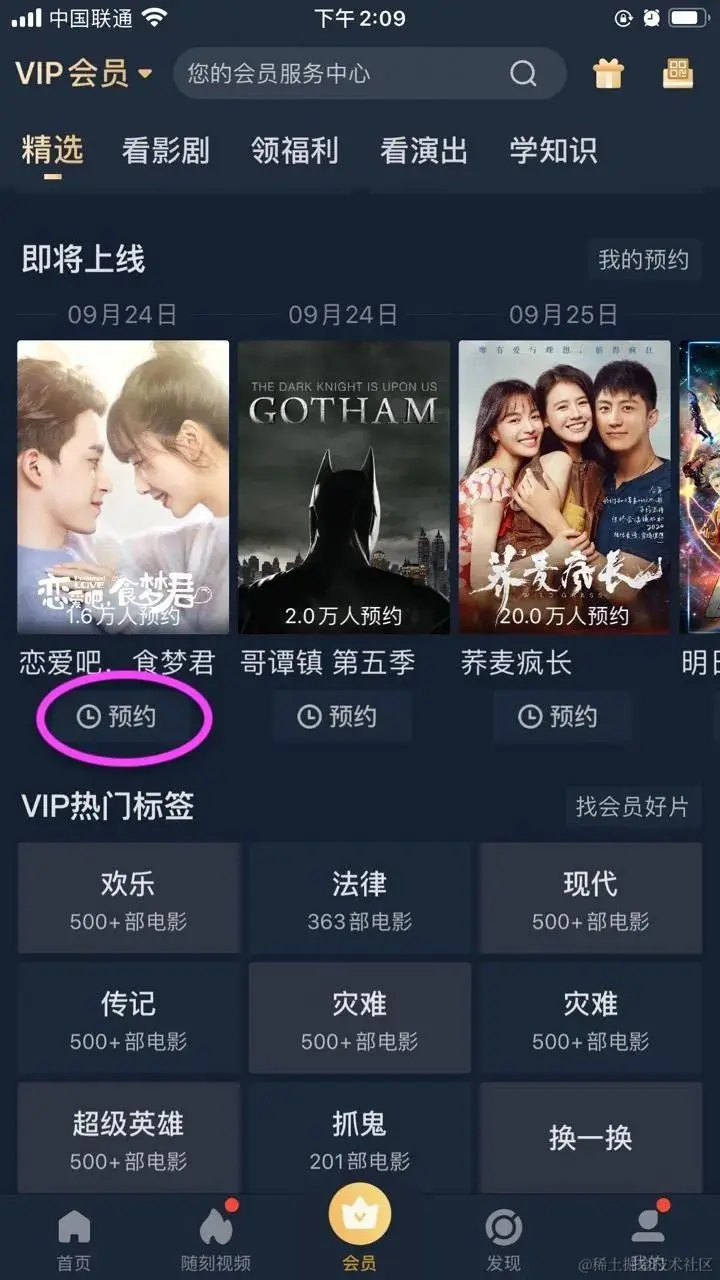Open the 恋爱吧，食梦君 poster
This screenshot has width=720, height=1280.
point(123,486)
